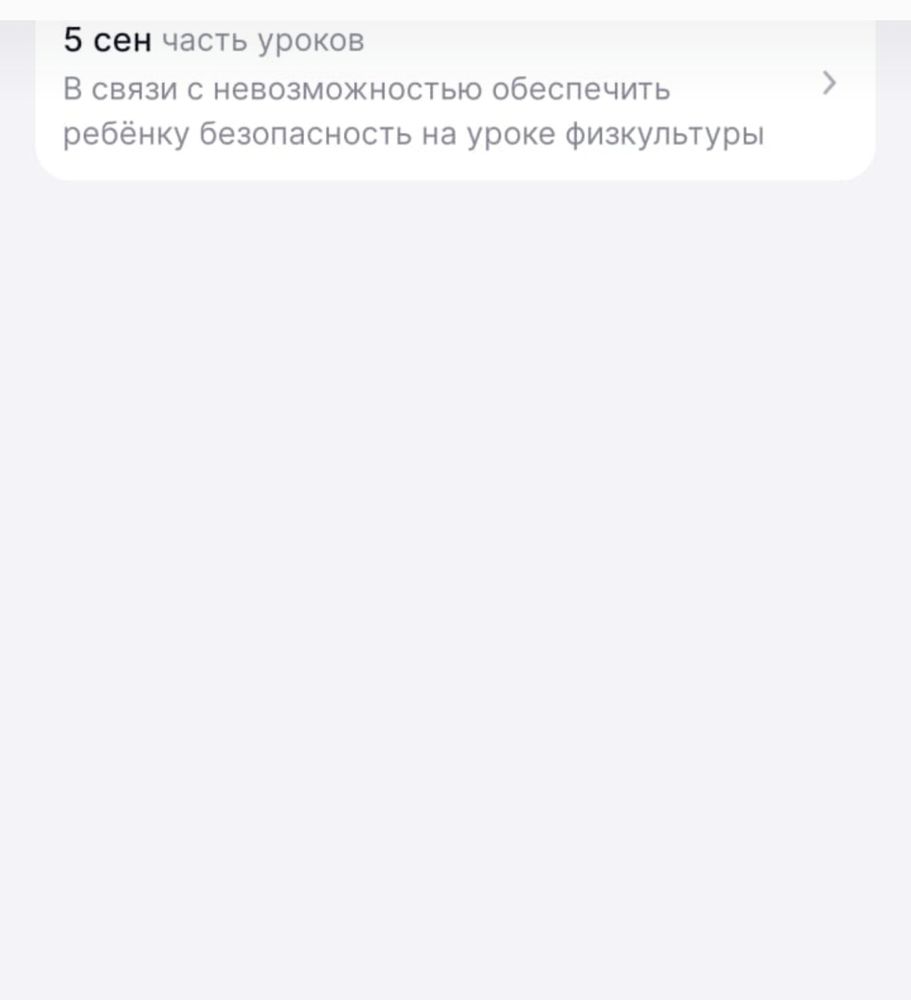Image resolution: width=911 pixels, height=1000 pixels.
Task: Click inside the note body text
Action: point(400,110)
